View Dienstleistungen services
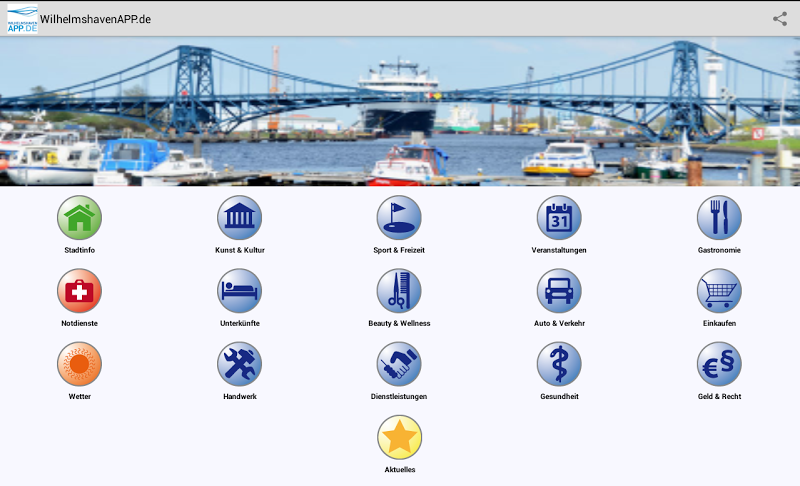800x486 pixels. pos(399,364)
